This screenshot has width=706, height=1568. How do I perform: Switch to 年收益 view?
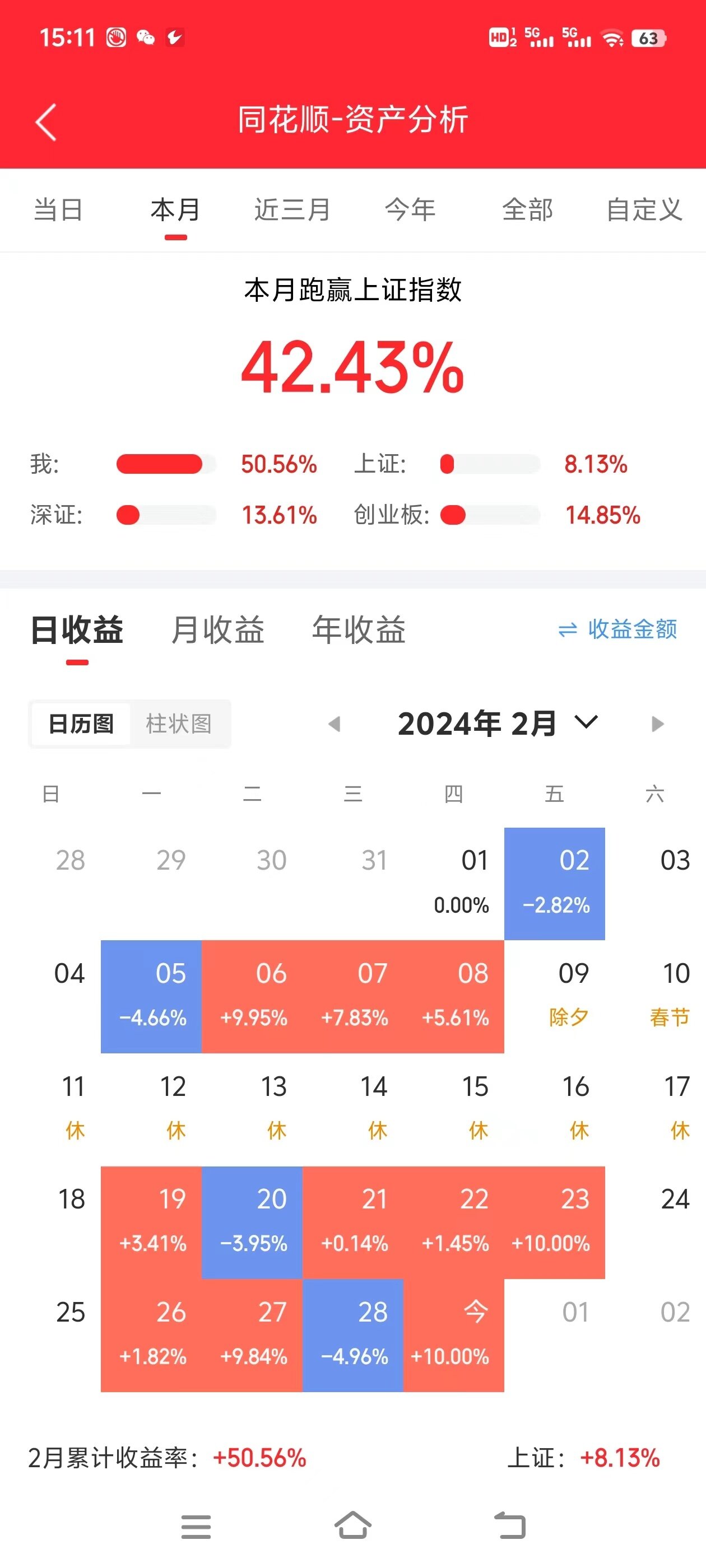point(359,630)
